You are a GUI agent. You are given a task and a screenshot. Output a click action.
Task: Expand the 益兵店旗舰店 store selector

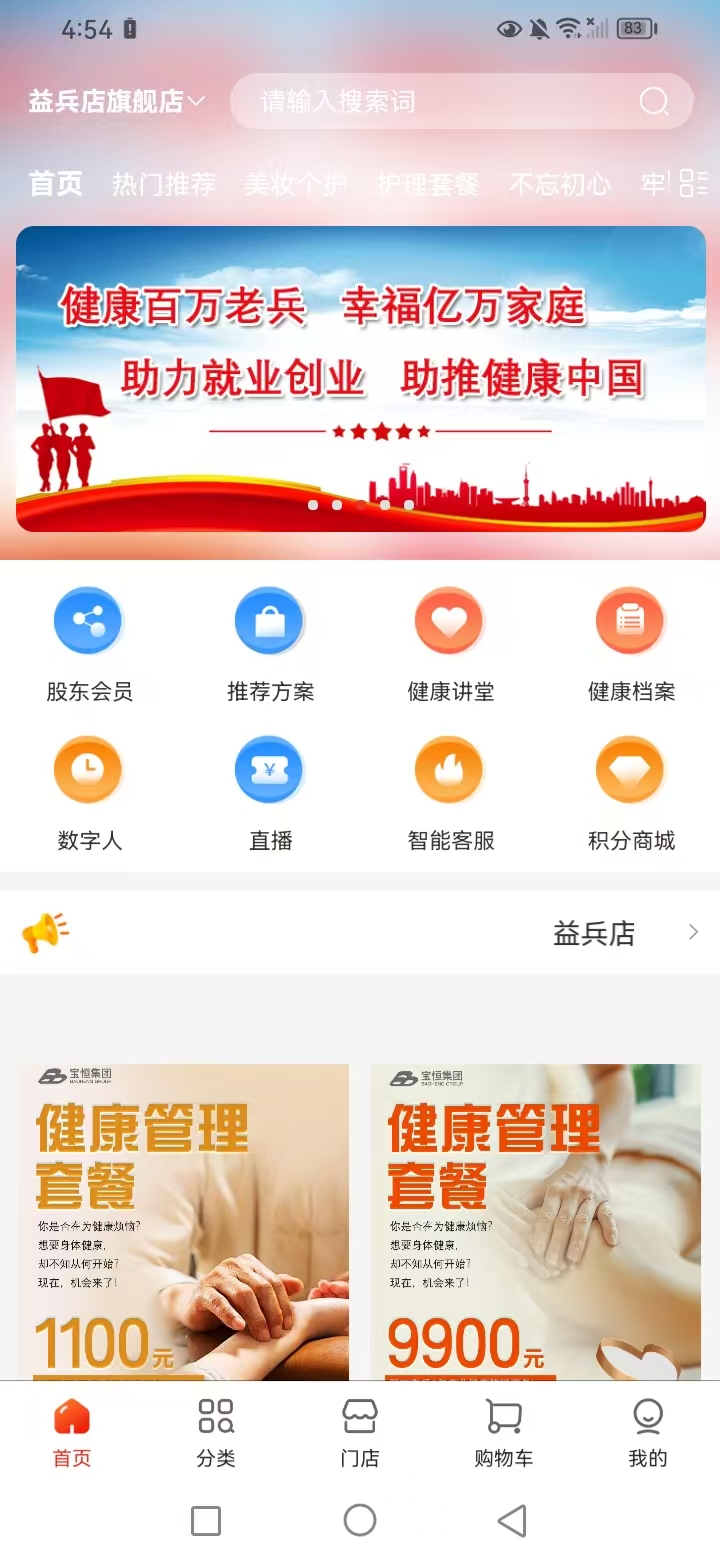point(115,101)
